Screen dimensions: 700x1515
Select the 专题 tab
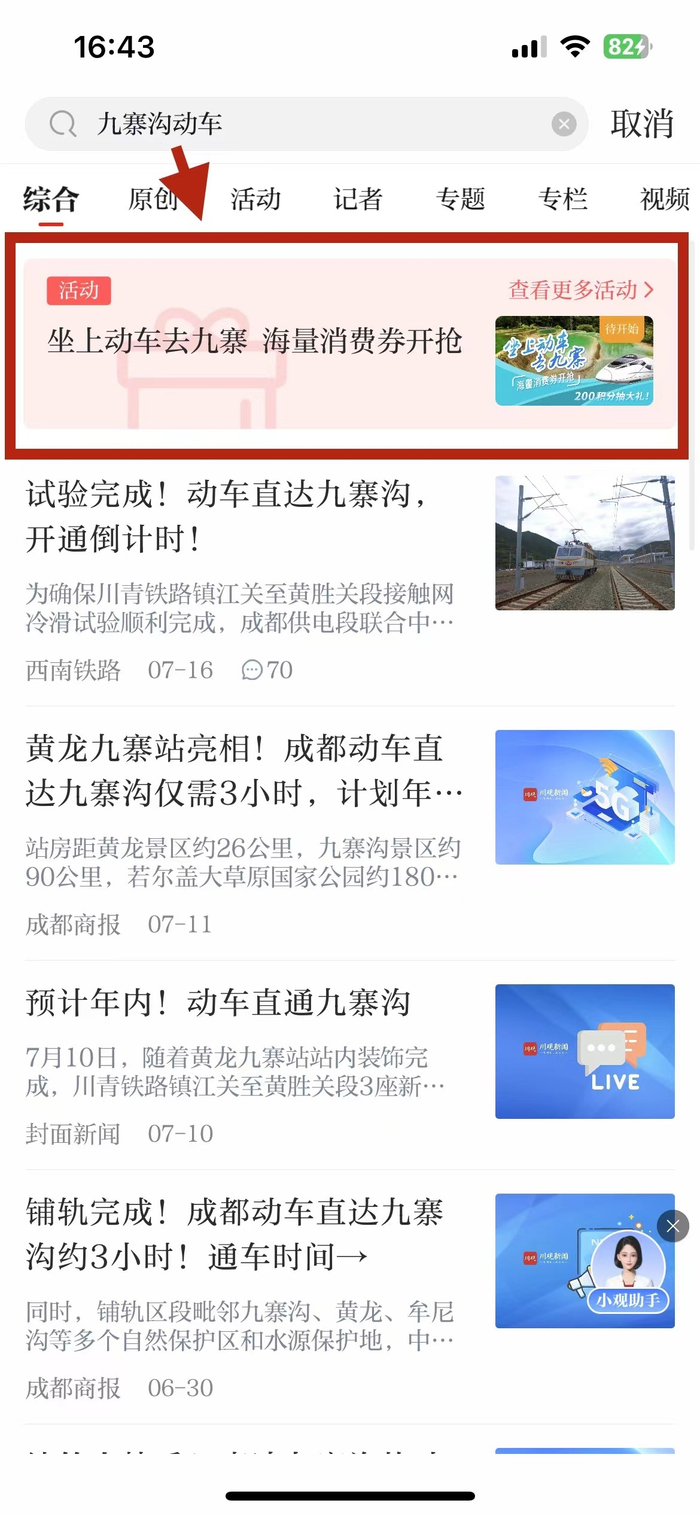point(460,198)
